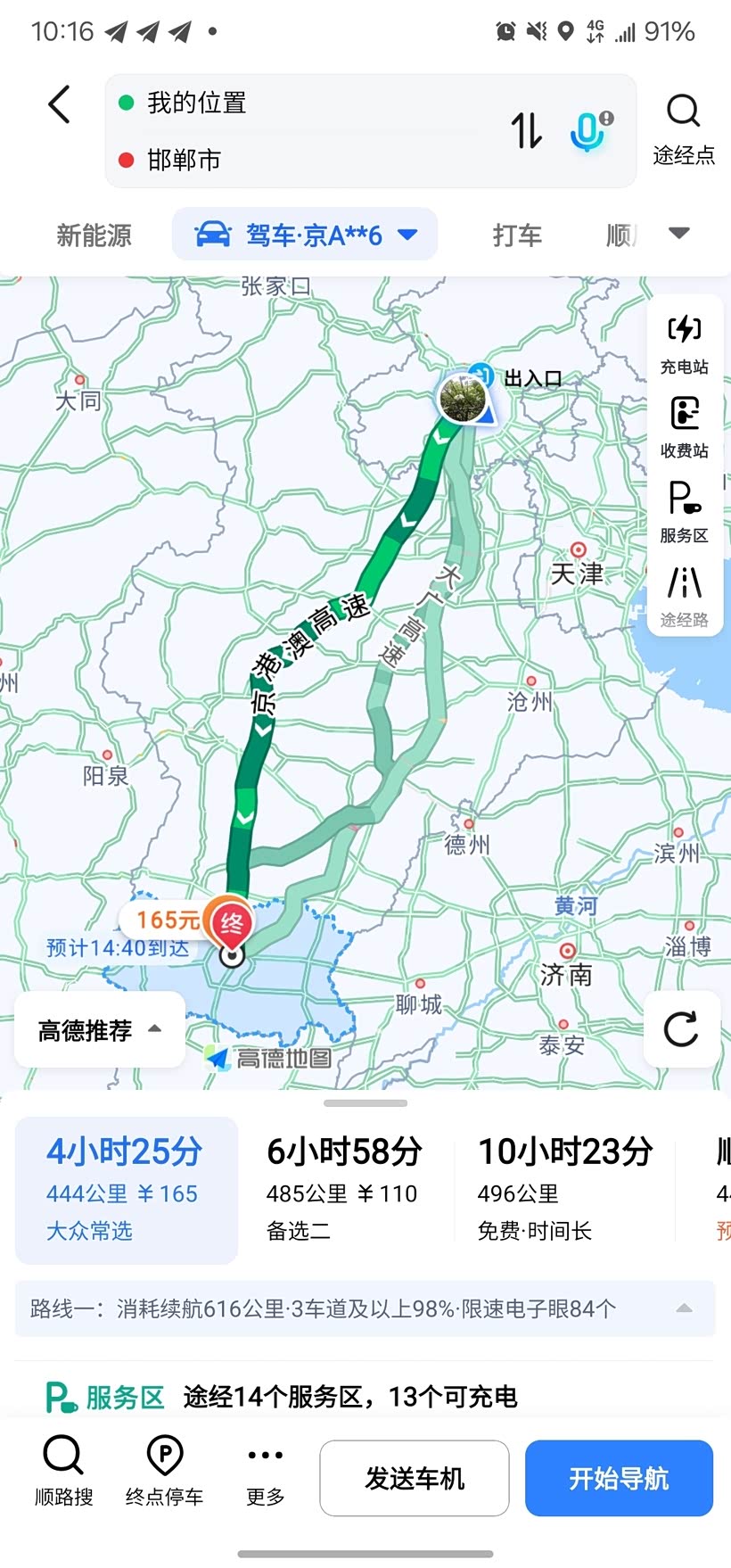This screenshot has height=1568, width=731.
Task: Activate voice input microphone
Action: point(589,131)
